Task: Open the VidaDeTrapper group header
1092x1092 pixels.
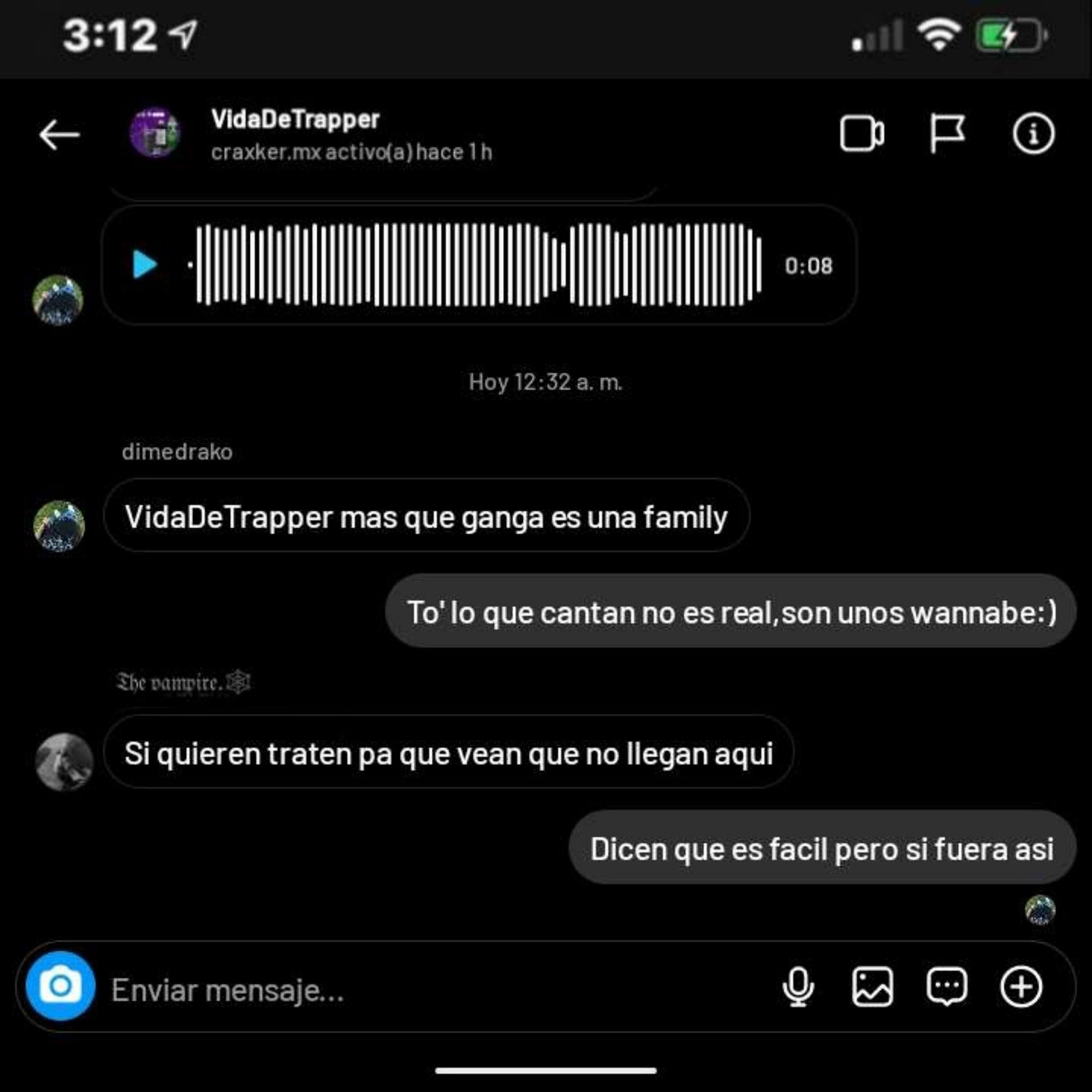Action: 294,135
